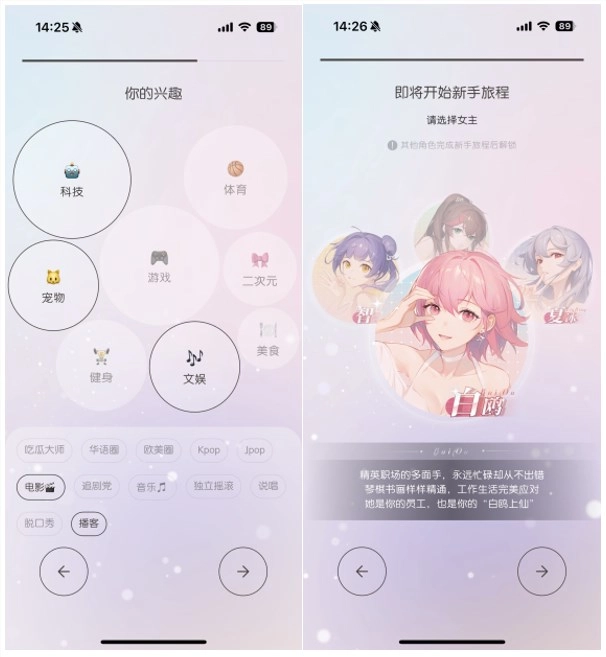This screenshot has height=657, width=606.
Task: Unselect the 播客 chip
Action: 89,522
